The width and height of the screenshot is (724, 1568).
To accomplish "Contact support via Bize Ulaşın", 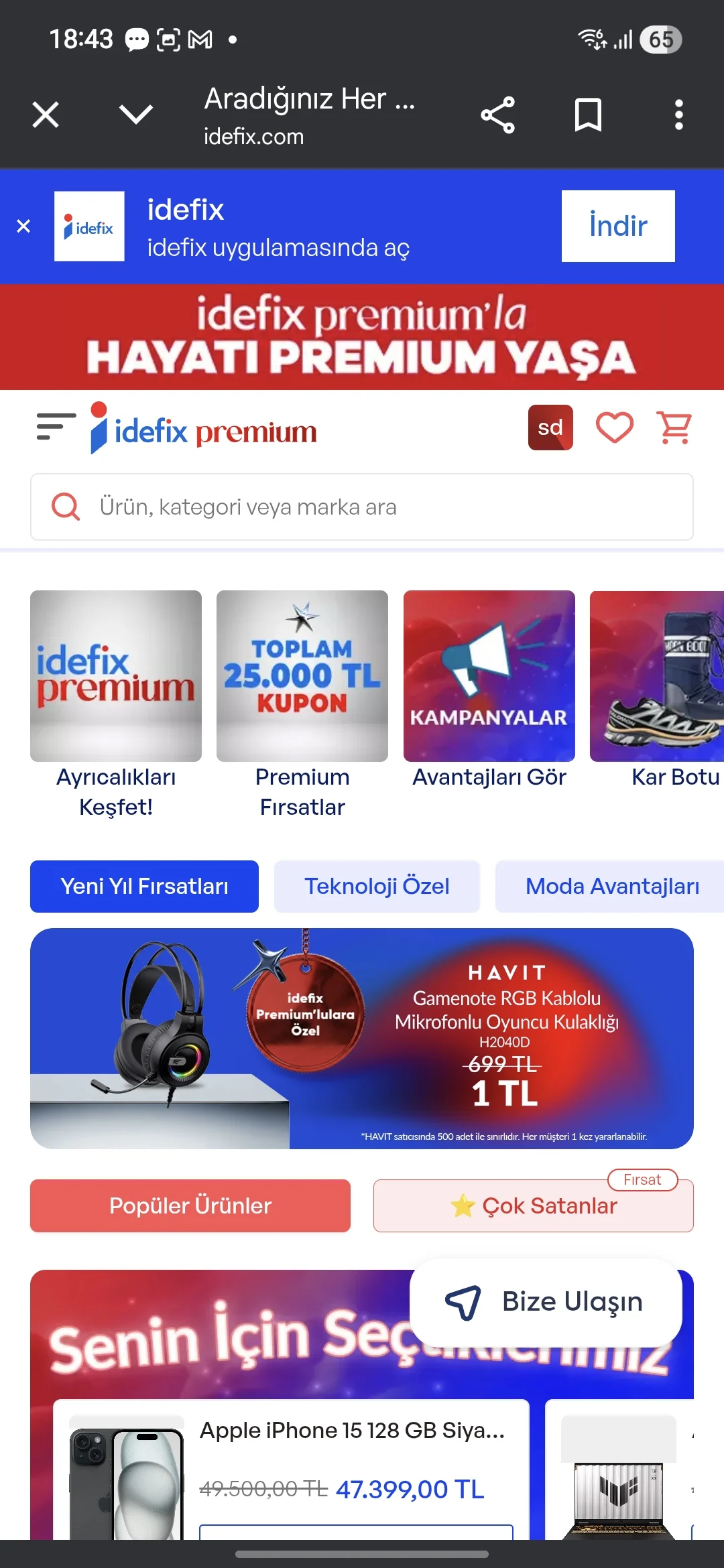I will 546,1302.
